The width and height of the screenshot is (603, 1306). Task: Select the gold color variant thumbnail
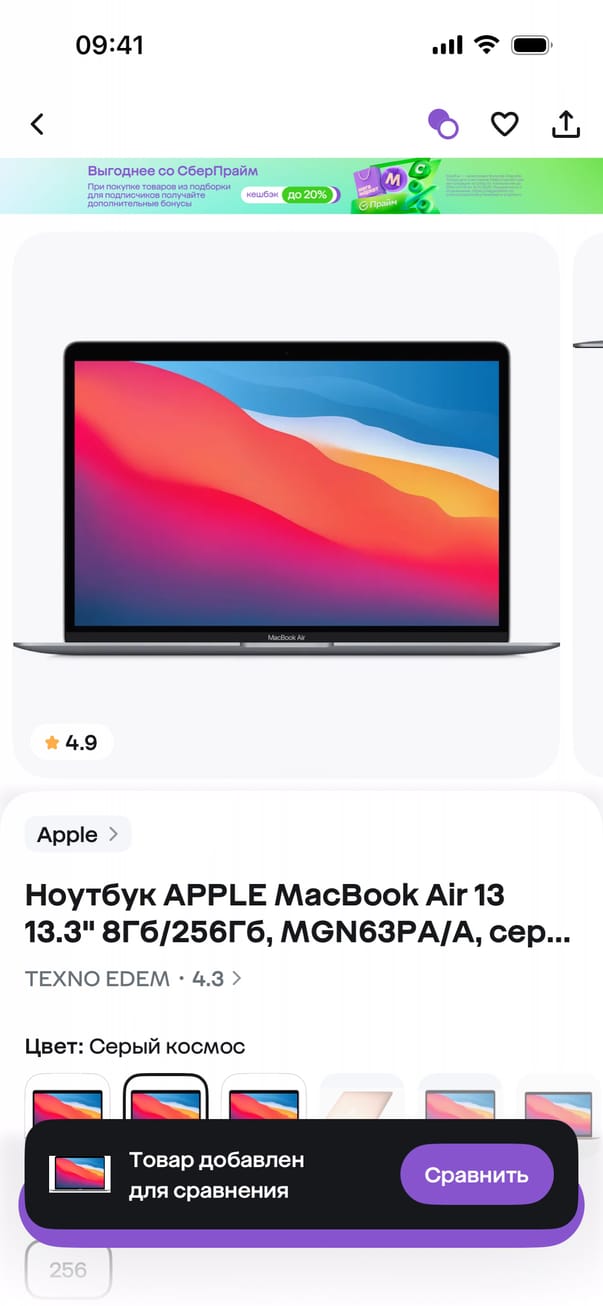click(x=361, y=1098)
